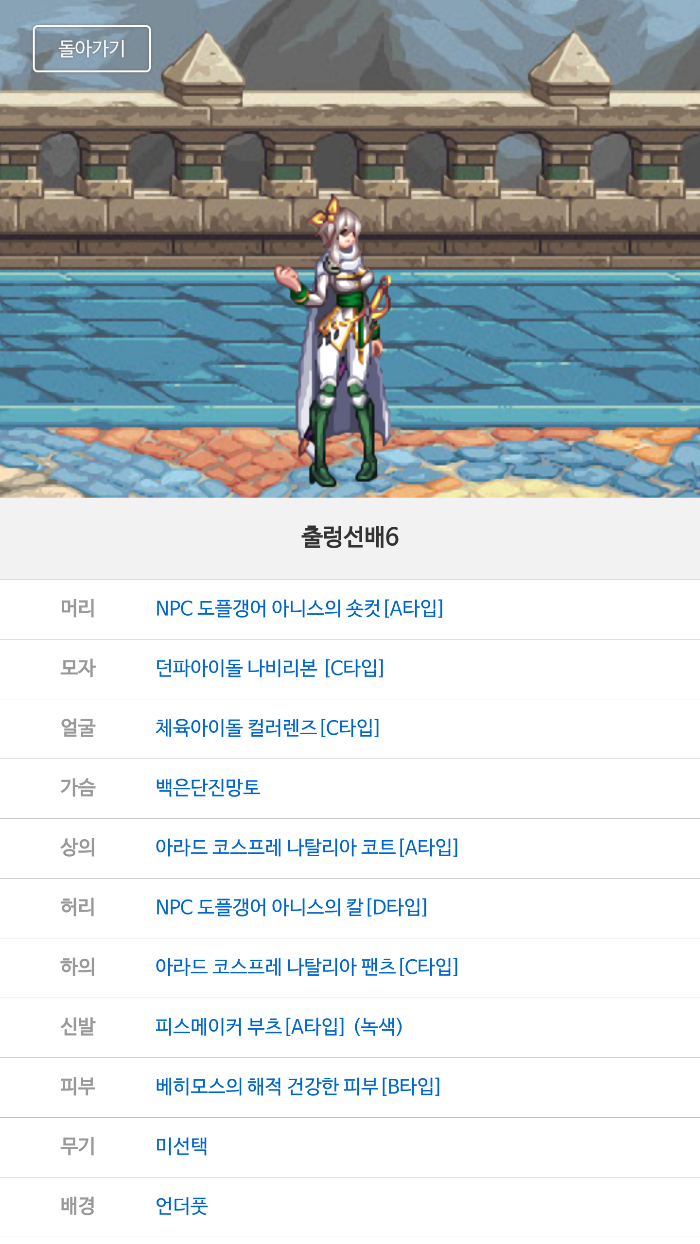View 체육아이돌 컬러렌즈 face item
The width and height of the screenshot is (700, 1244).
(267, 728)
